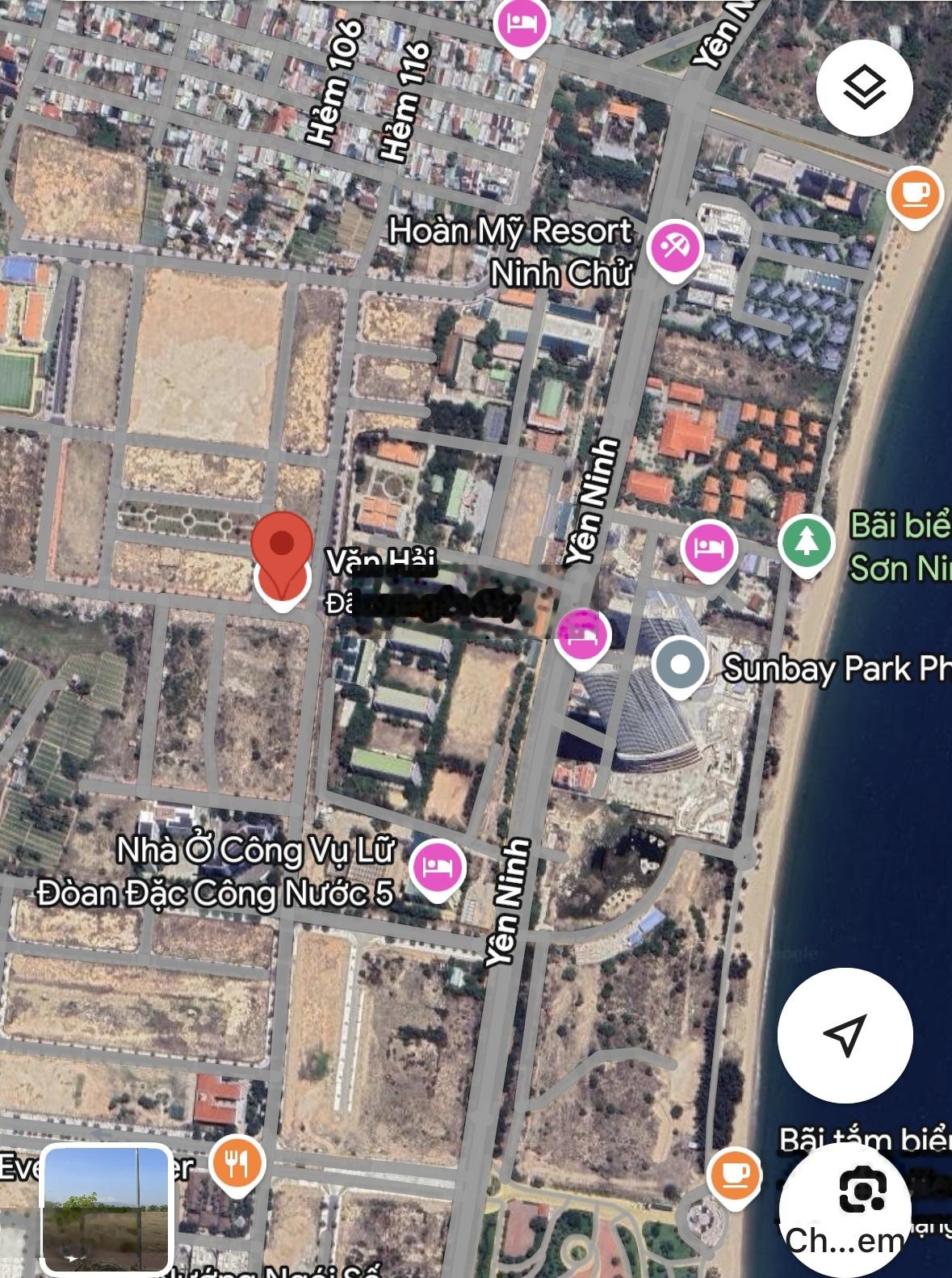Open the map layers button
Image resolution: width=952 pixels, height=1278 pixels.
[x=864, y=87]
